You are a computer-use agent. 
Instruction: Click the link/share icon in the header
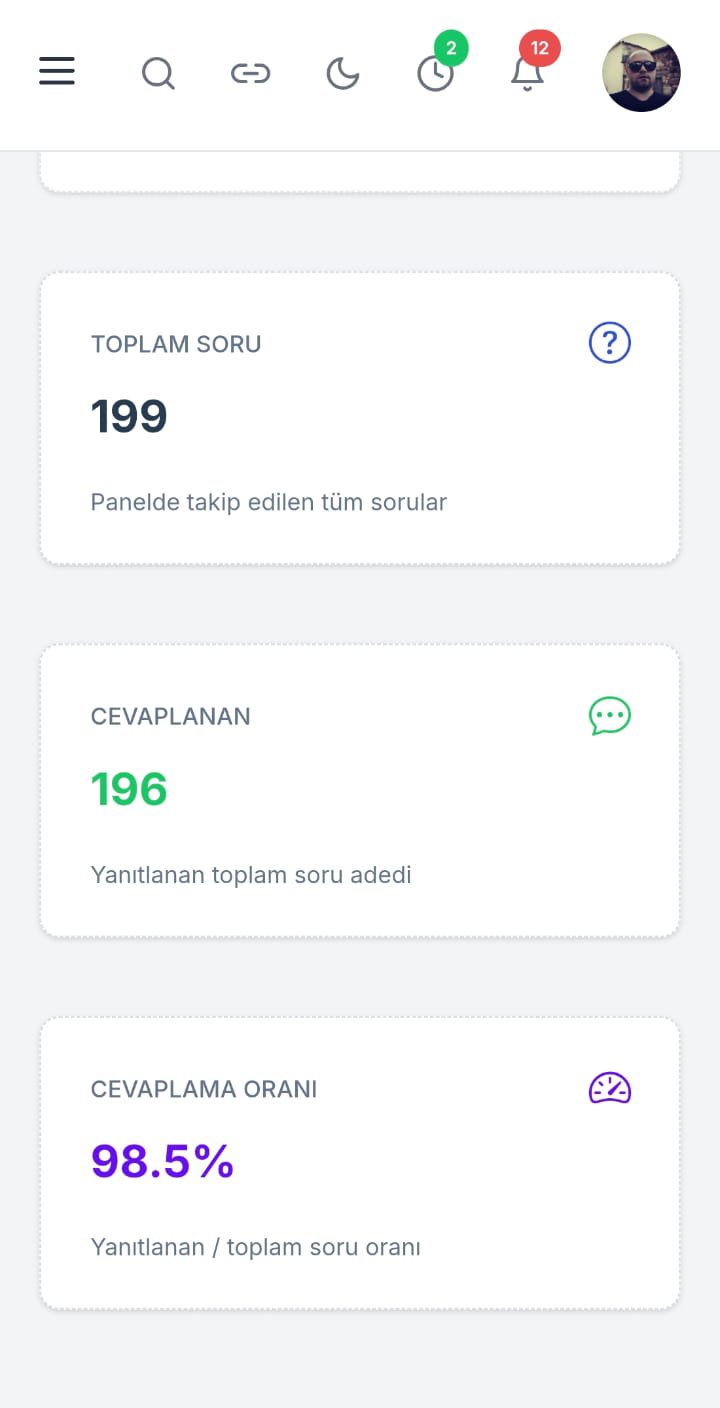pyautogui.click(x=250, y=72)
